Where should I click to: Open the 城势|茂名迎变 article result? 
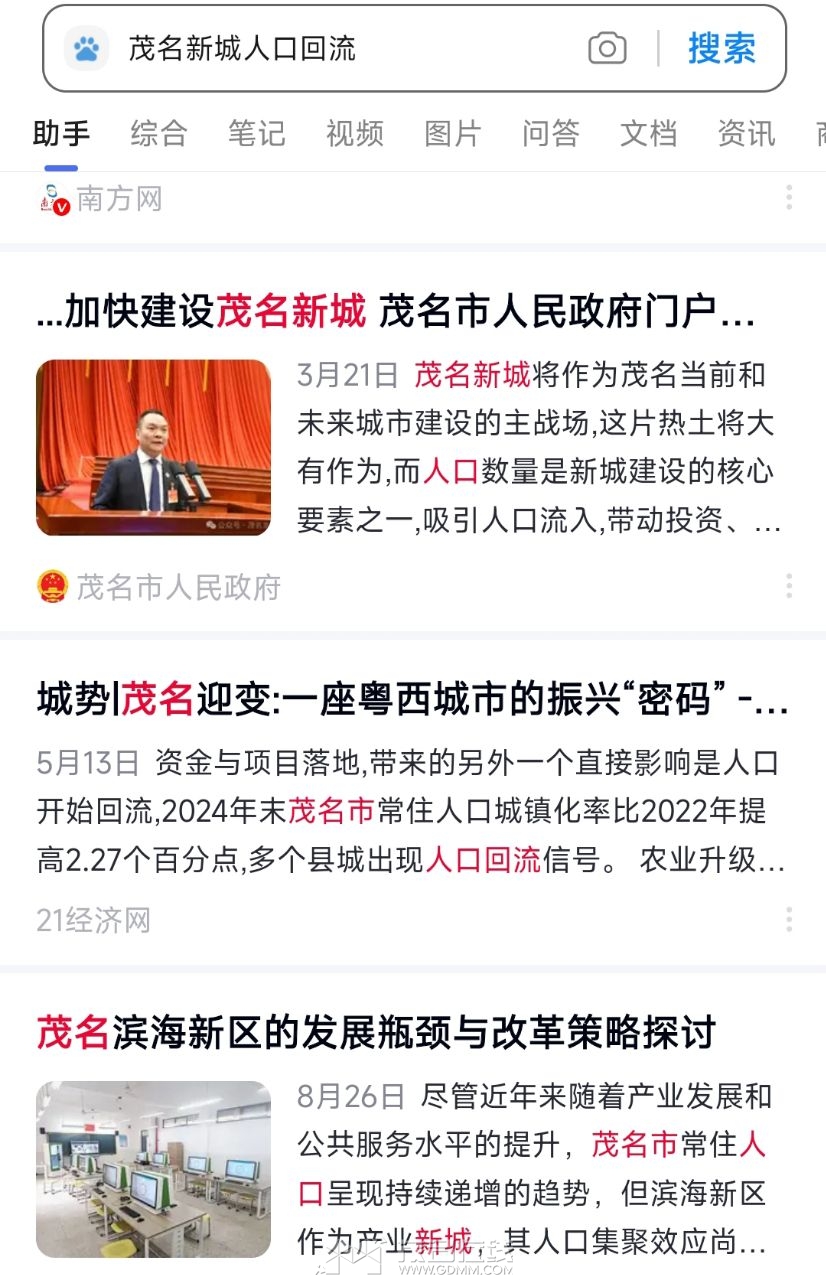(412, 700)
